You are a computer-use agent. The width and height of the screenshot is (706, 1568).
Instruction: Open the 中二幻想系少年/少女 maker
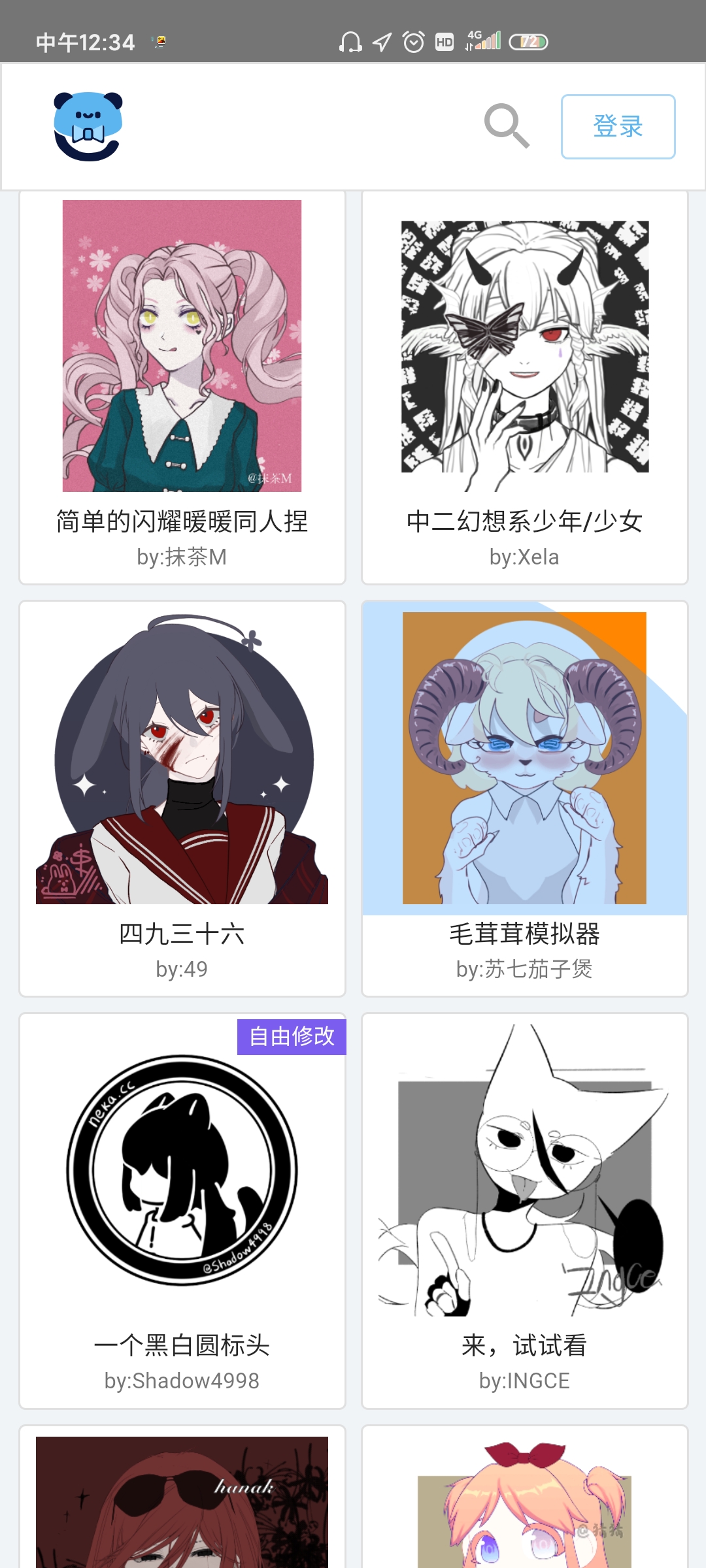523,346
